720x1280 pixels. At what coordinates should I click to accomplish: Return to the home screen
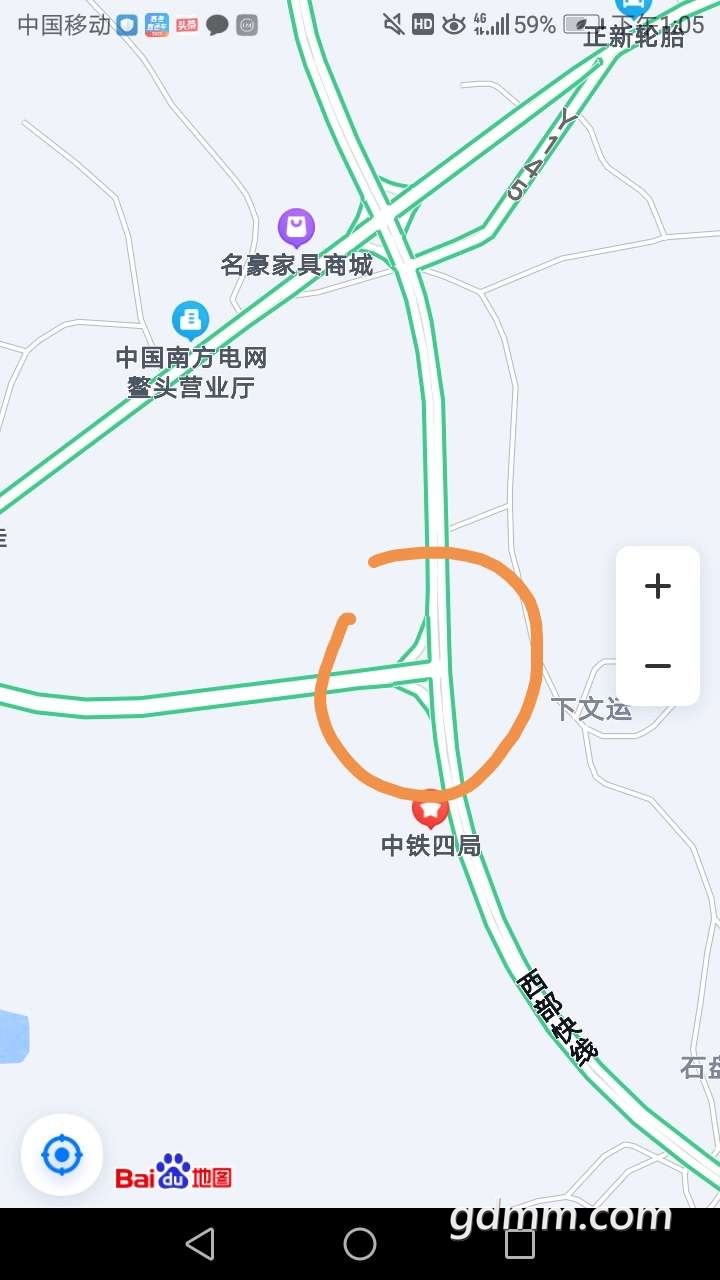click(360, 1244)
